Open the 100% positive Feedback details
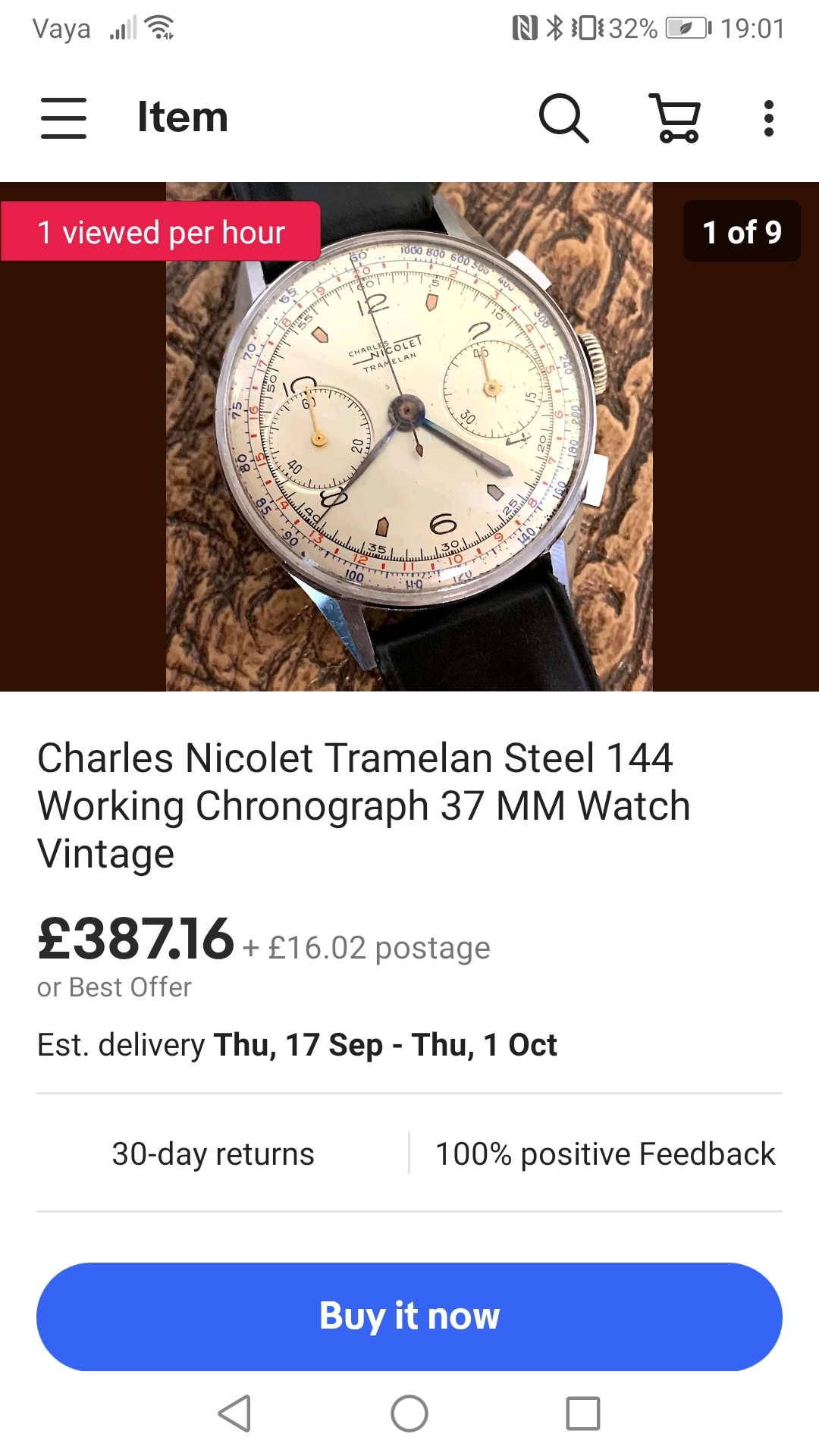The width and height of the screenshot is (819, 1456). 604,1153
